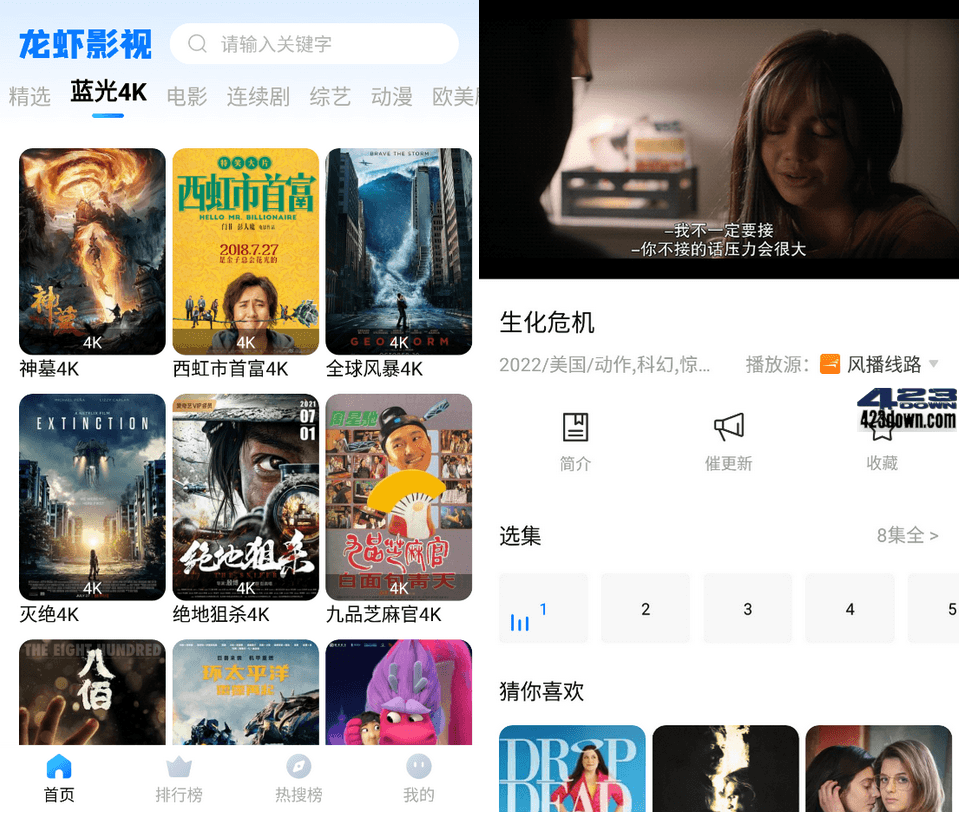This screenshot has width=965, height=814.
Task: Open the 灭绝4K poster
Action: click(x=92, y=497)
